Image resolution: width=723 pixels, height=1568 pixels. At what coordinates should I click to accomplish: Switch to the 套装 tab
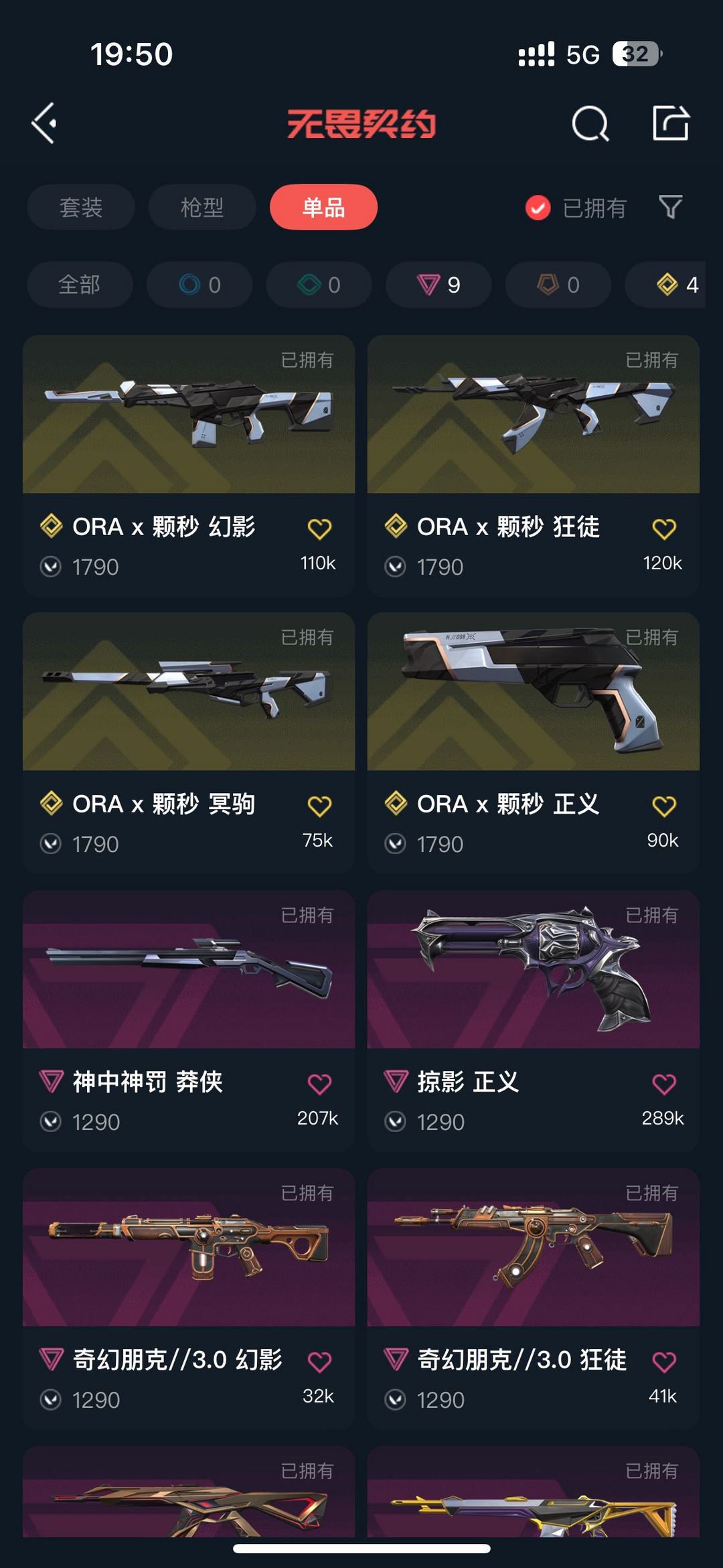tap(80, 208)
